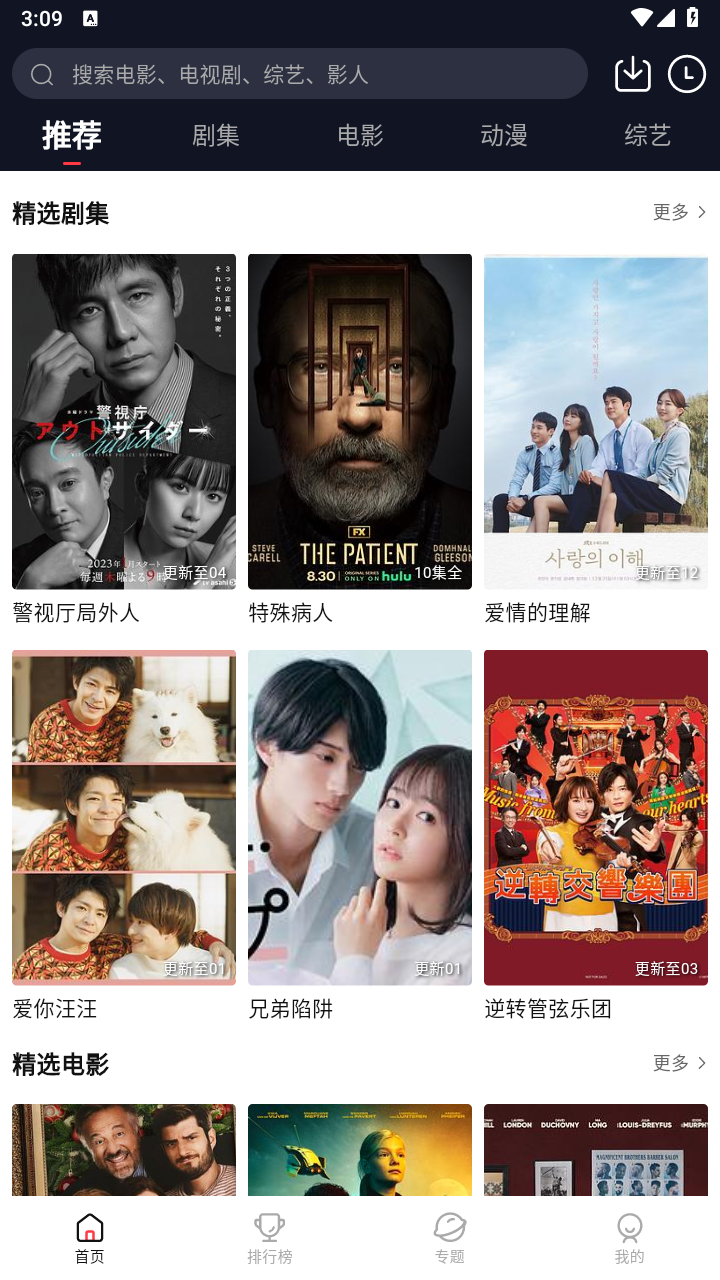720x1280 pixels.
Task: Expand 更多 next to 精选电影
Action: [668, 1063]
